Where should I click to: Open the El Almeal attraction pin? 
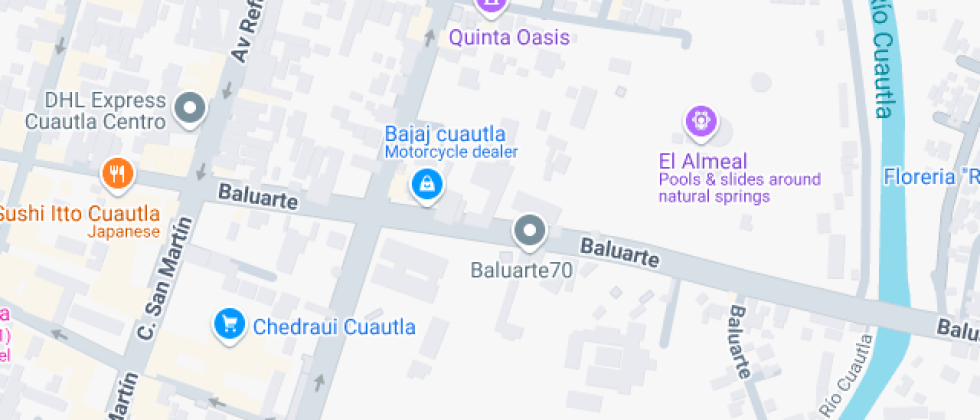[x=702, y=122]
